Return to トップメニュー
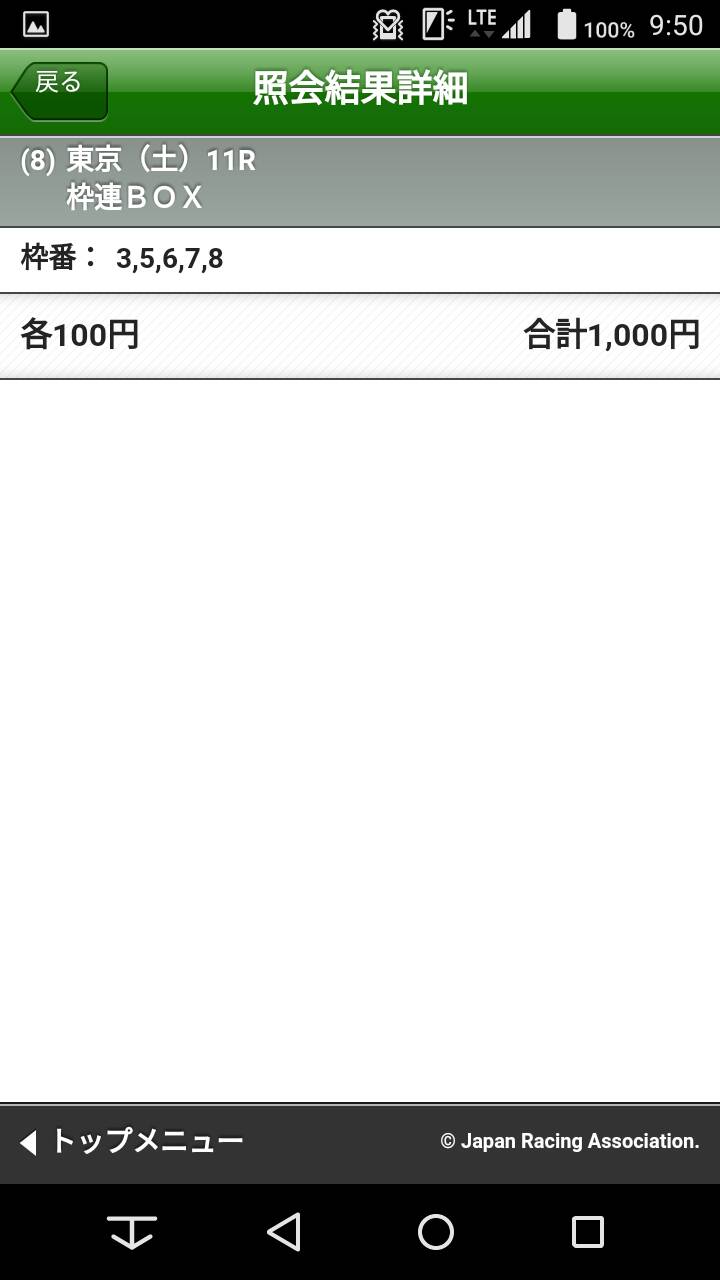720x1280 pixels. [131, 1141]
